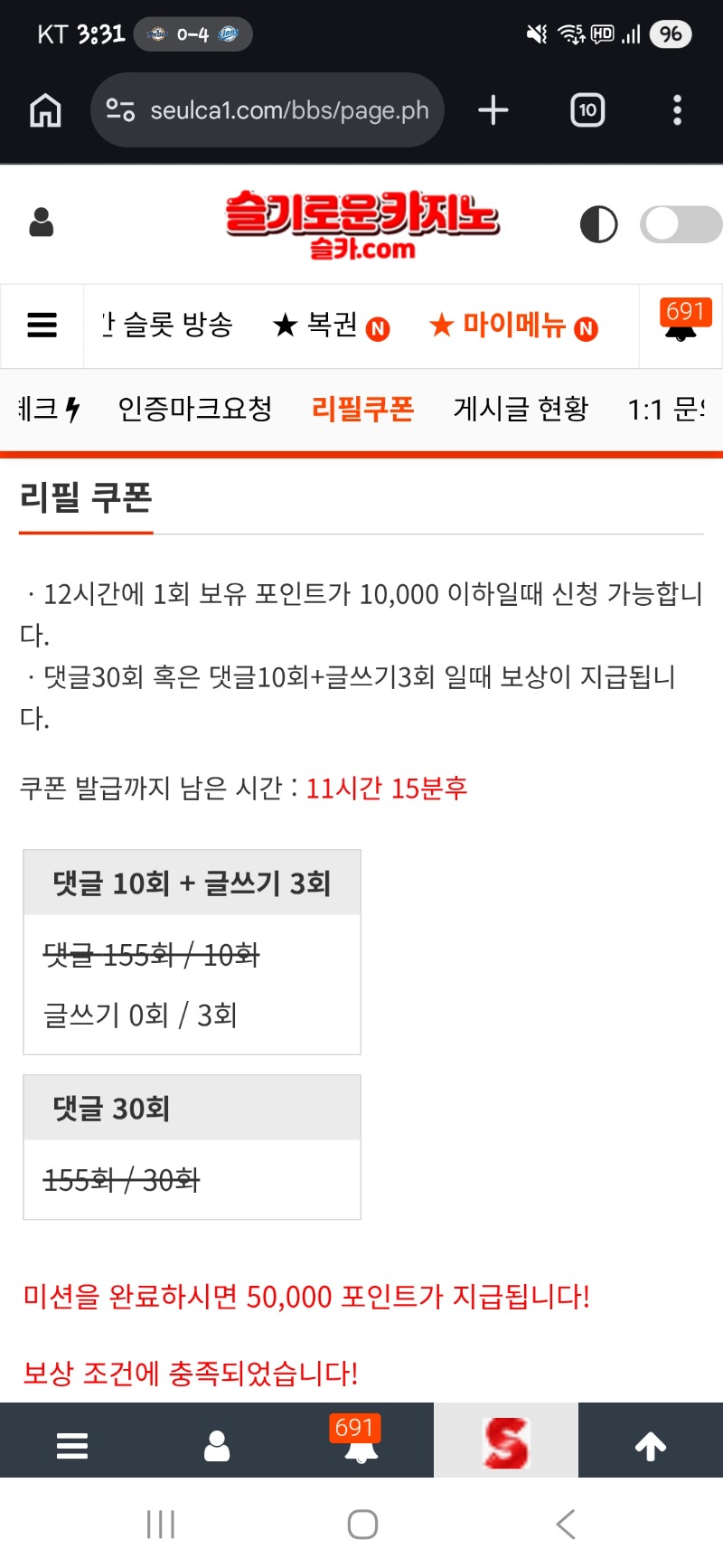Open the notifications bell in top navigation
Viewport: 723px width, 1568px height.
681,324
